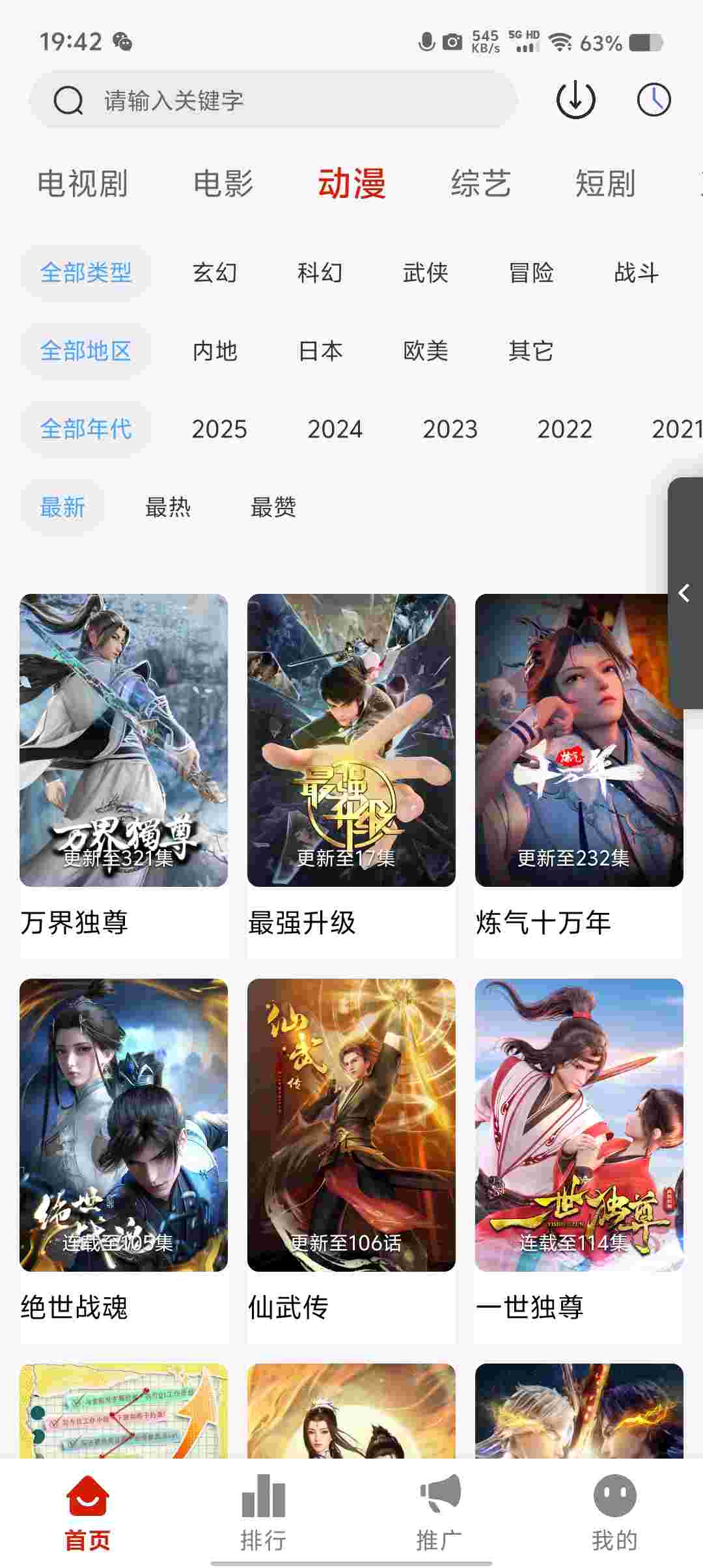Select the 武侠 genre chip
The width and height of the screenshot is (703, 1568).
pyautogui.click(x=425, y=272)
